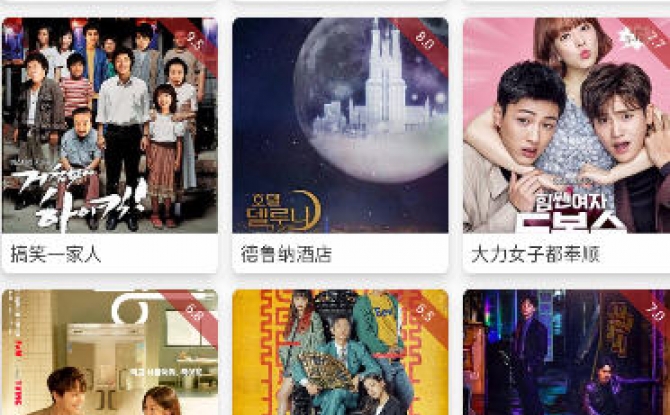This screenshot has width=670, height=415.
Task: Open the drama poster rated 5.5
Action: click(340, 355)
